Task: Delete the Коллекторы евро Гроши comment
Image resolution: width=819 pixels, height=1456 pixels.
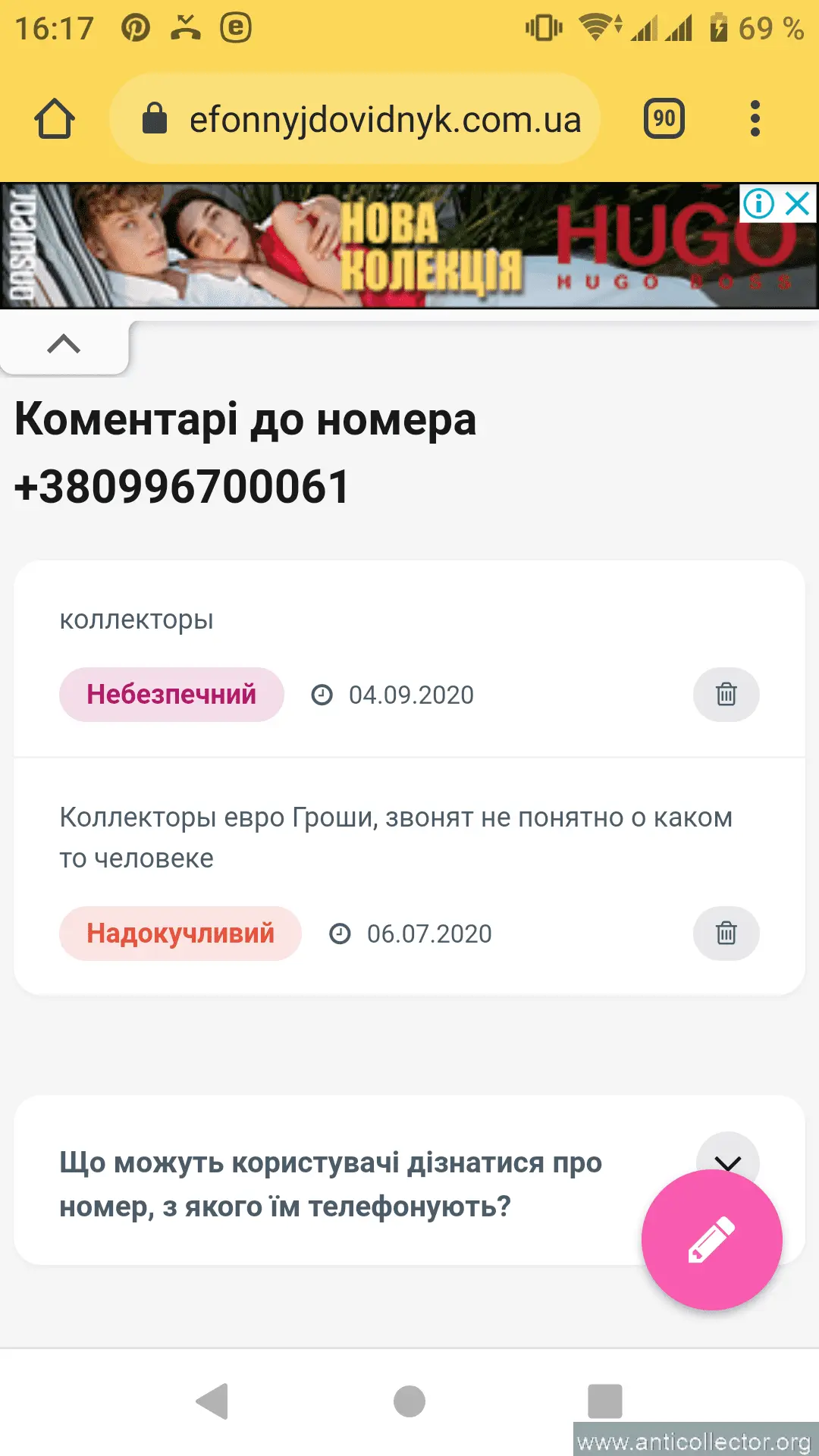Action: [x=726, y=934]
